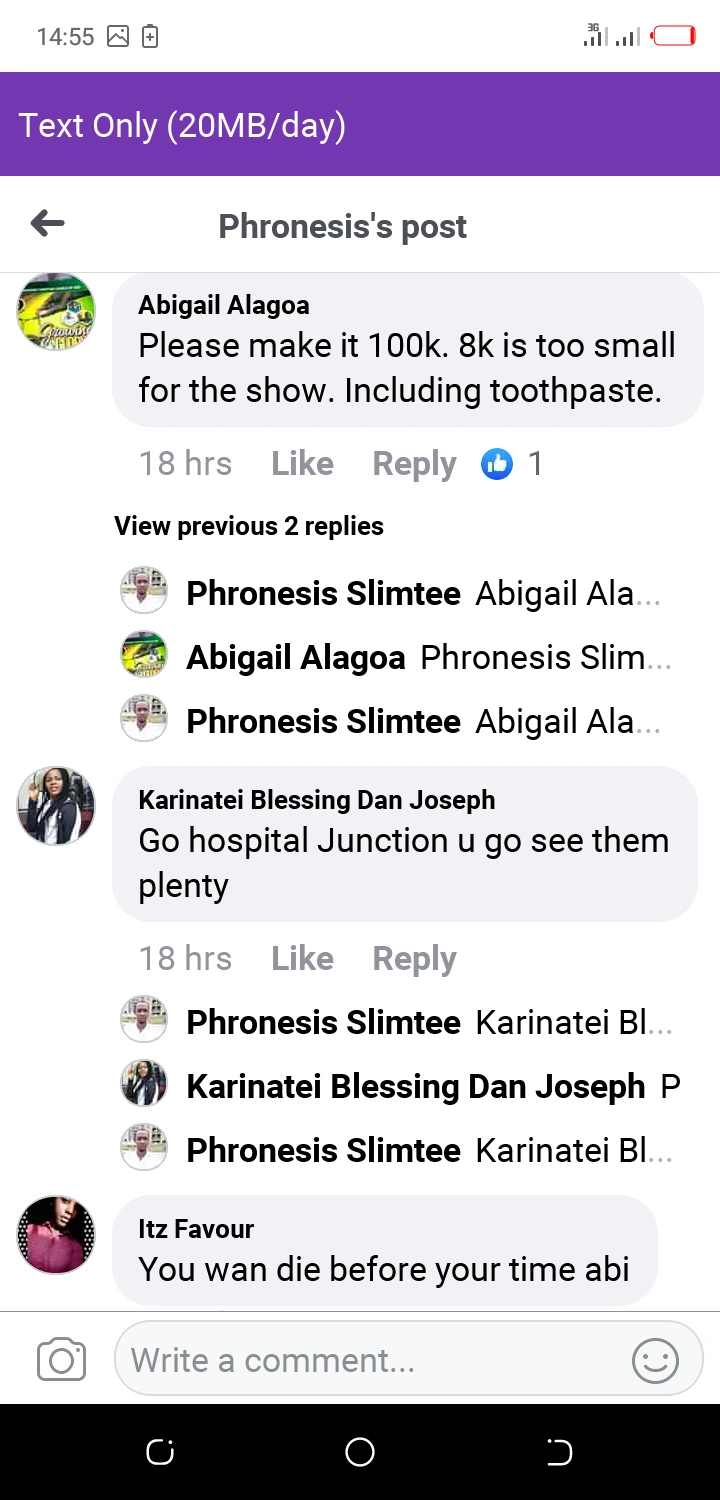Focus the Write a comment field

[370, 1361]
